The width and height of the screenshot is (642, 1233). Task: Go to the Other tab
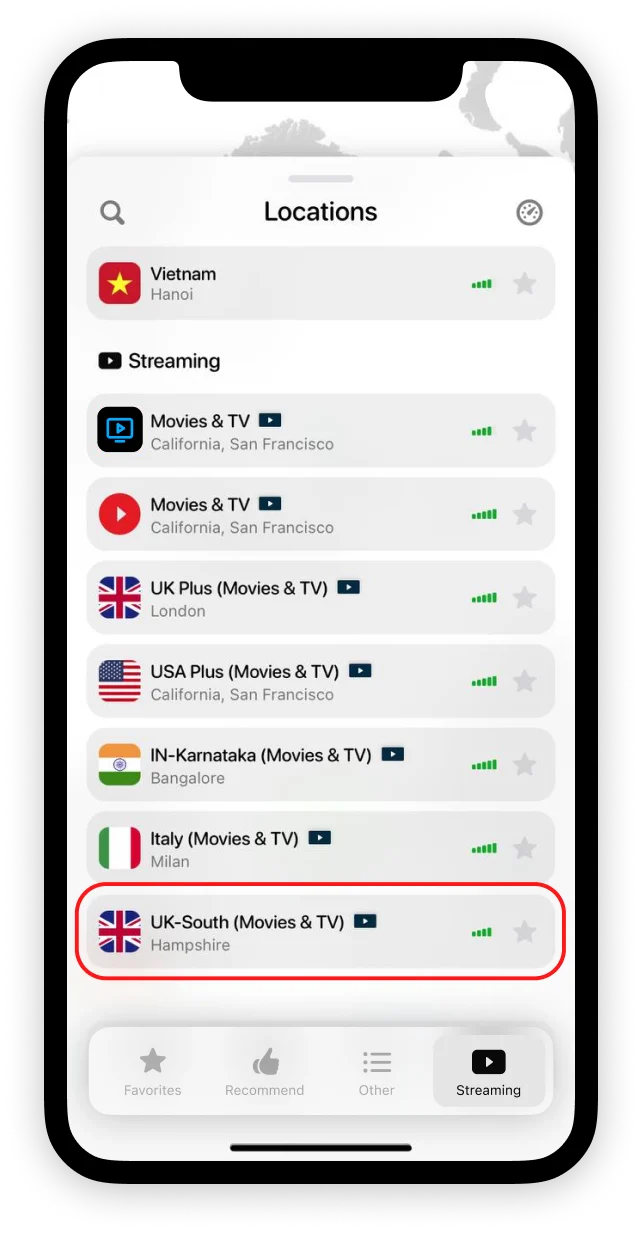[x=377, y=1072]
